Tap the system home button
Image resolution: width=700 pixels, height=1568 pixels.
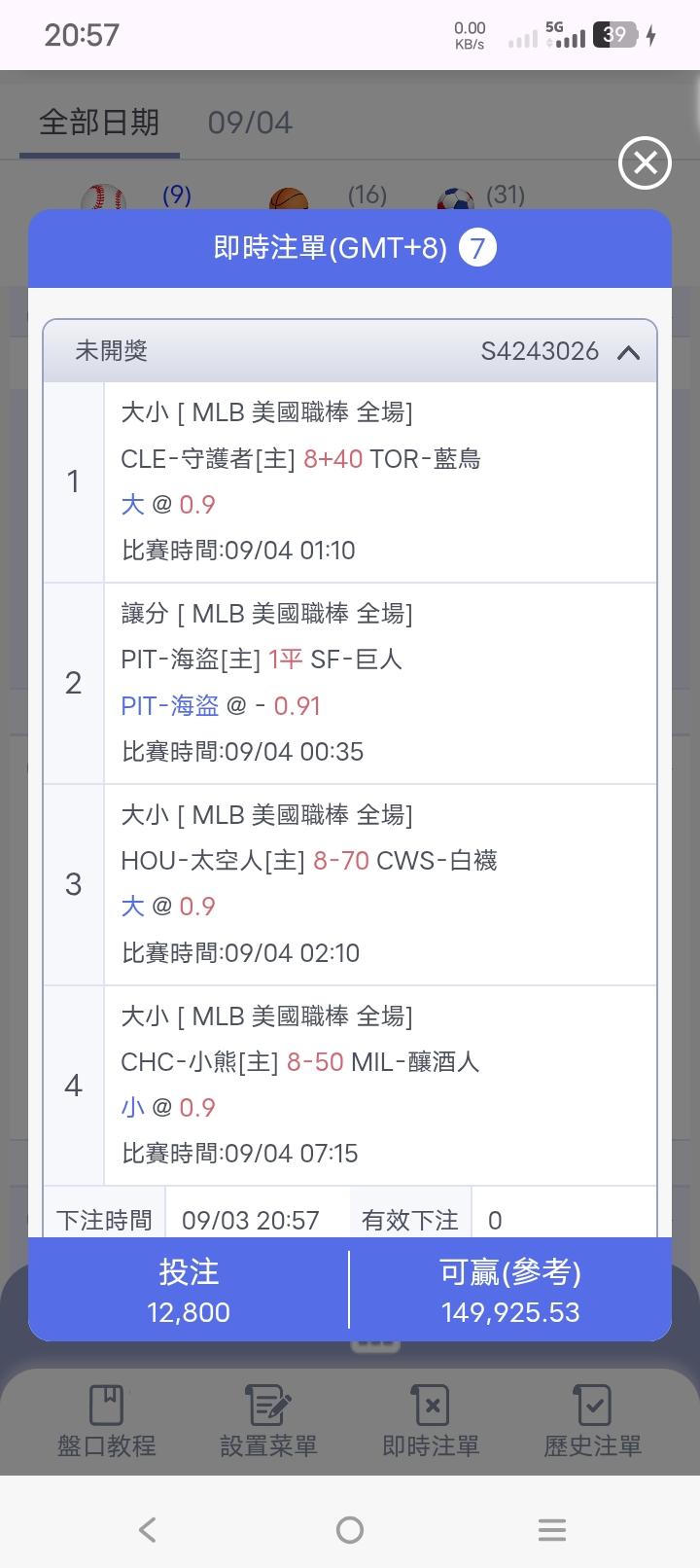click(350, 1530)
